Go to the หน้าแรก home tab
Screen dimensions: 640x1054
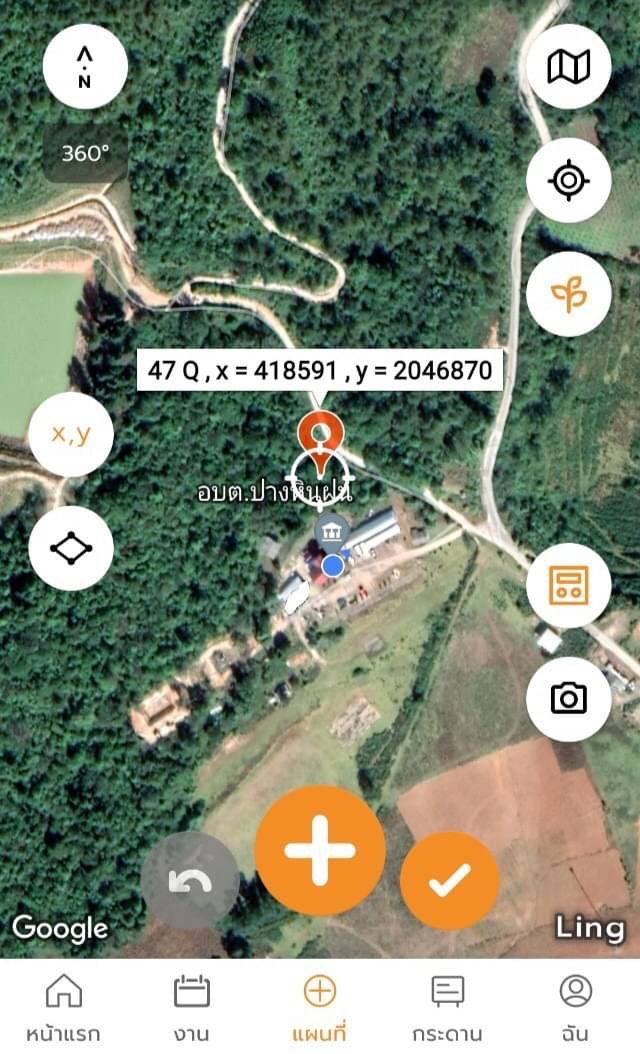(64, 1007)
